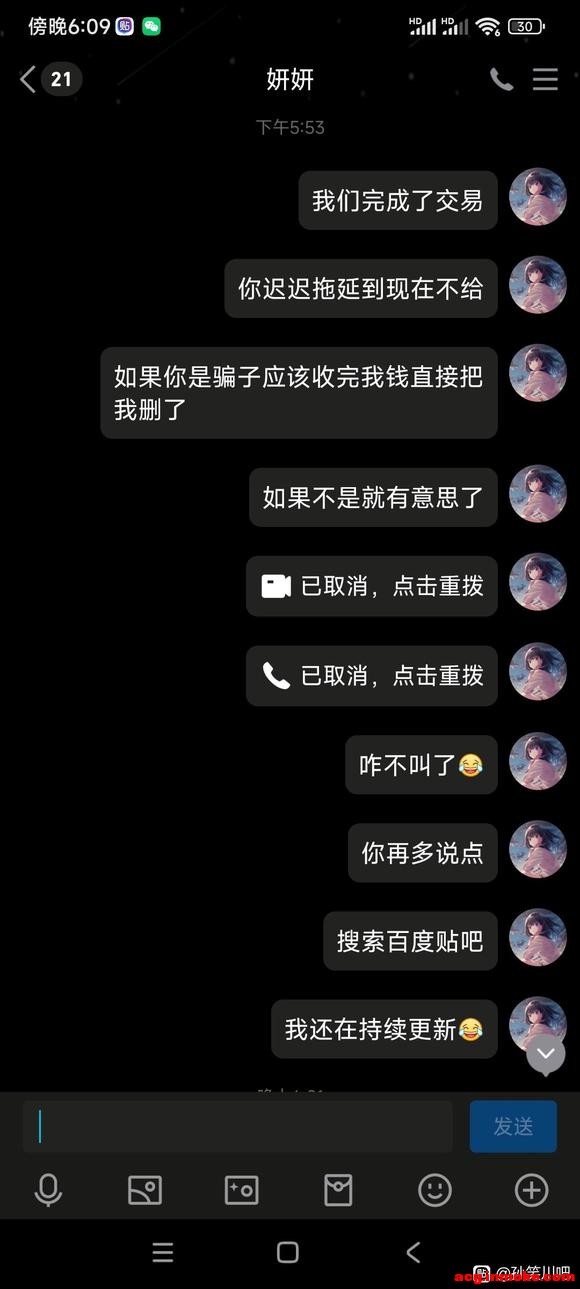Go to the system home screen
Screen dimensions: 580x1289
point(288,1252)
